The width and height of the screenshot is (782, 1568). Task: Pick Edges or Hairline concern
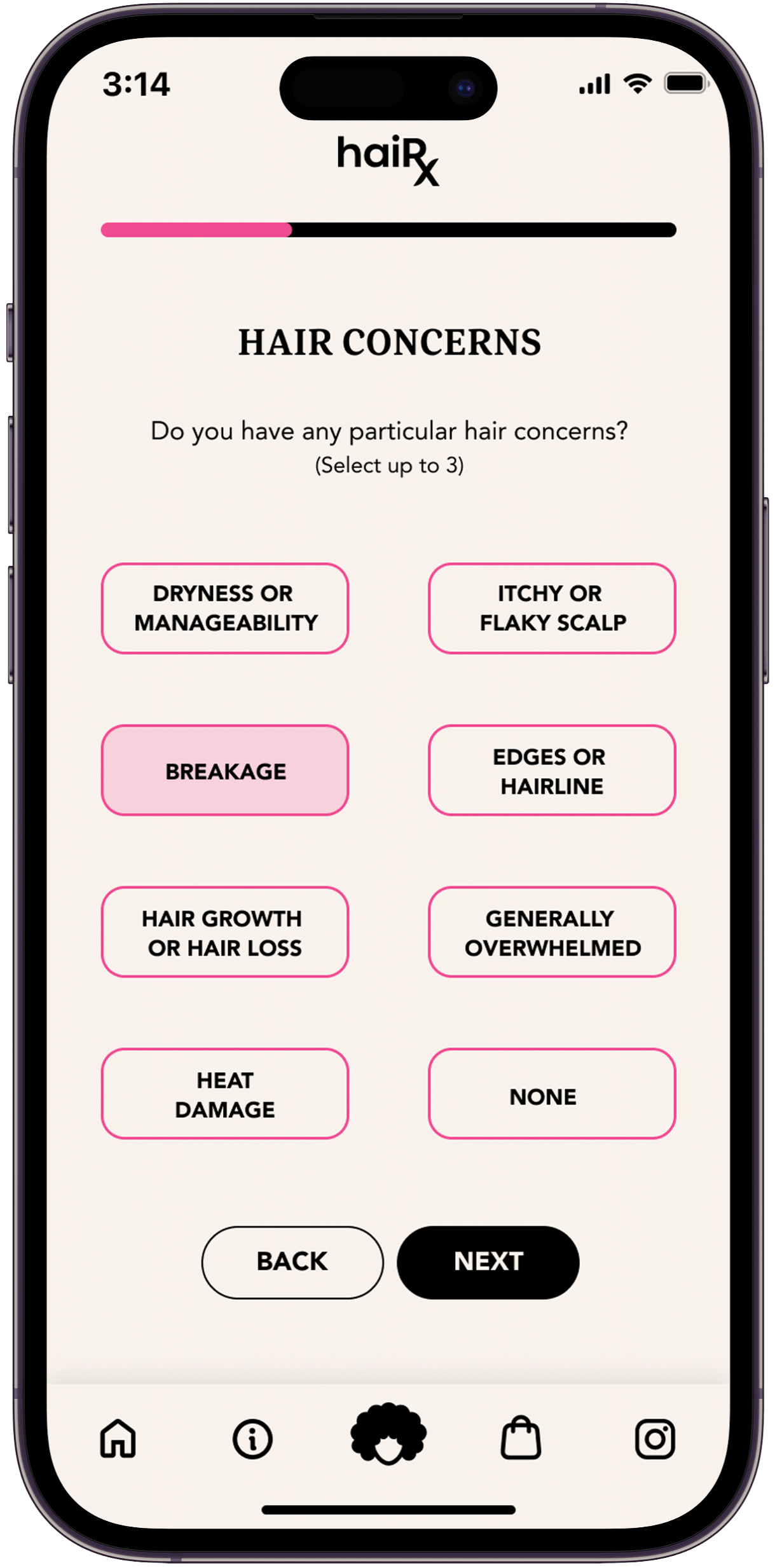coord(552,770)
